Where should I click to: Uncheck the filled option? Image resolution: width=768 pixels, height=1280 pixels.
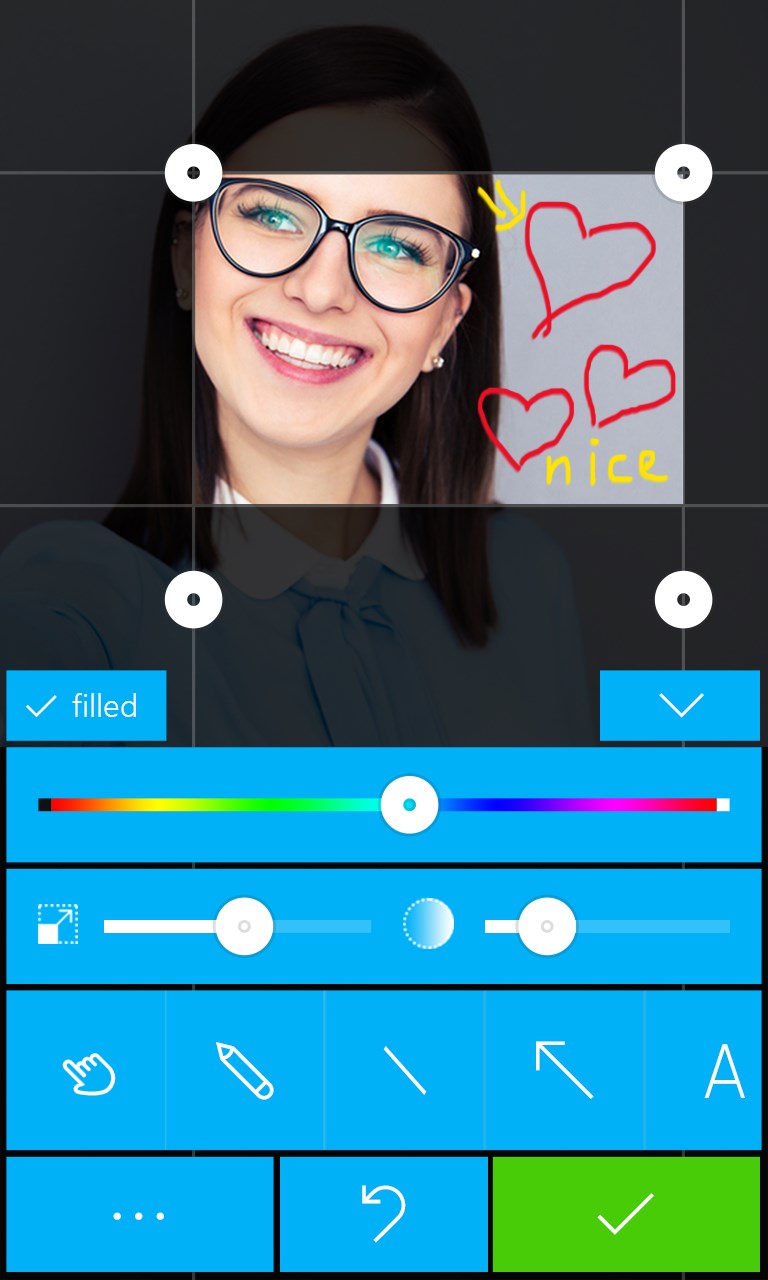[x=86, y=706]
